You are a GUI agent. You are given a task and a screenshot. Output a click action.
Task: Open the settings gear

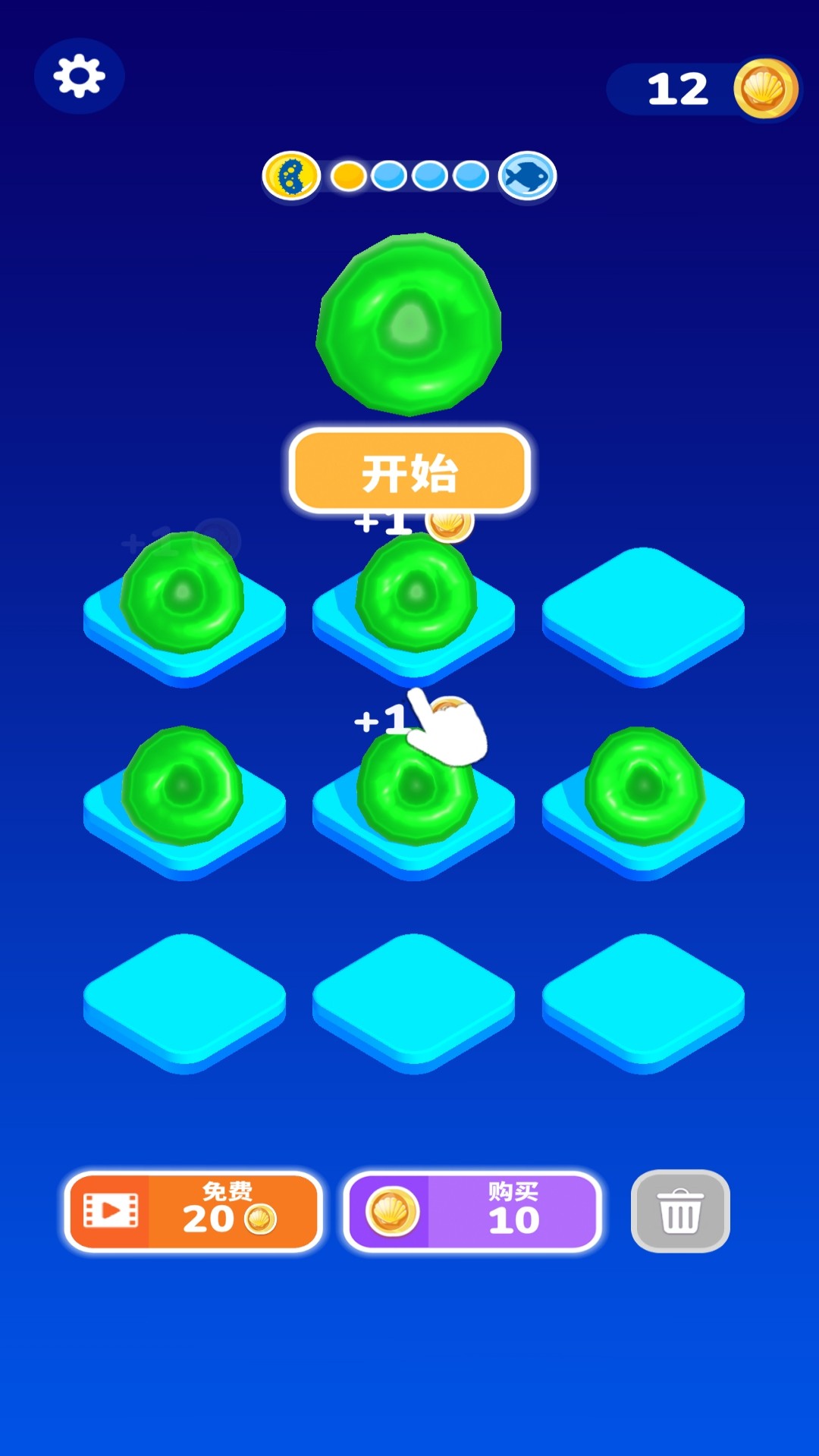(x=79, y=76)
